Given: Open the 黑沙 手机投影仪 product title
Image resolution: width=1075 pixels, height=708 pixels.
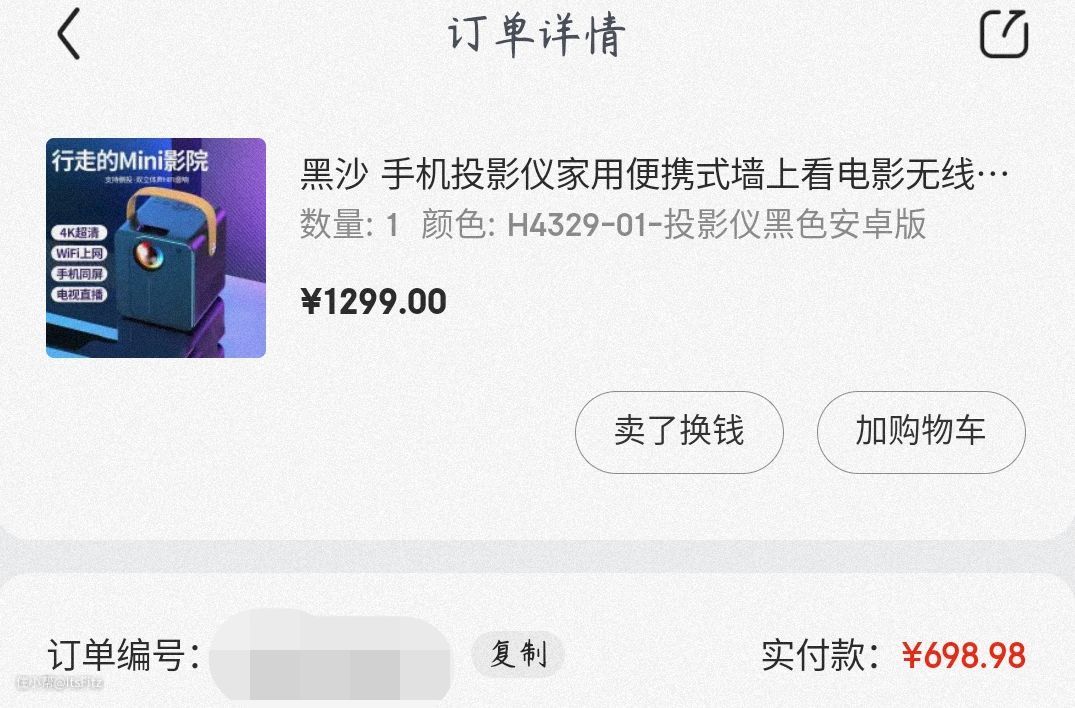Looking at the screenshot, I should click(x=654, y=177).
